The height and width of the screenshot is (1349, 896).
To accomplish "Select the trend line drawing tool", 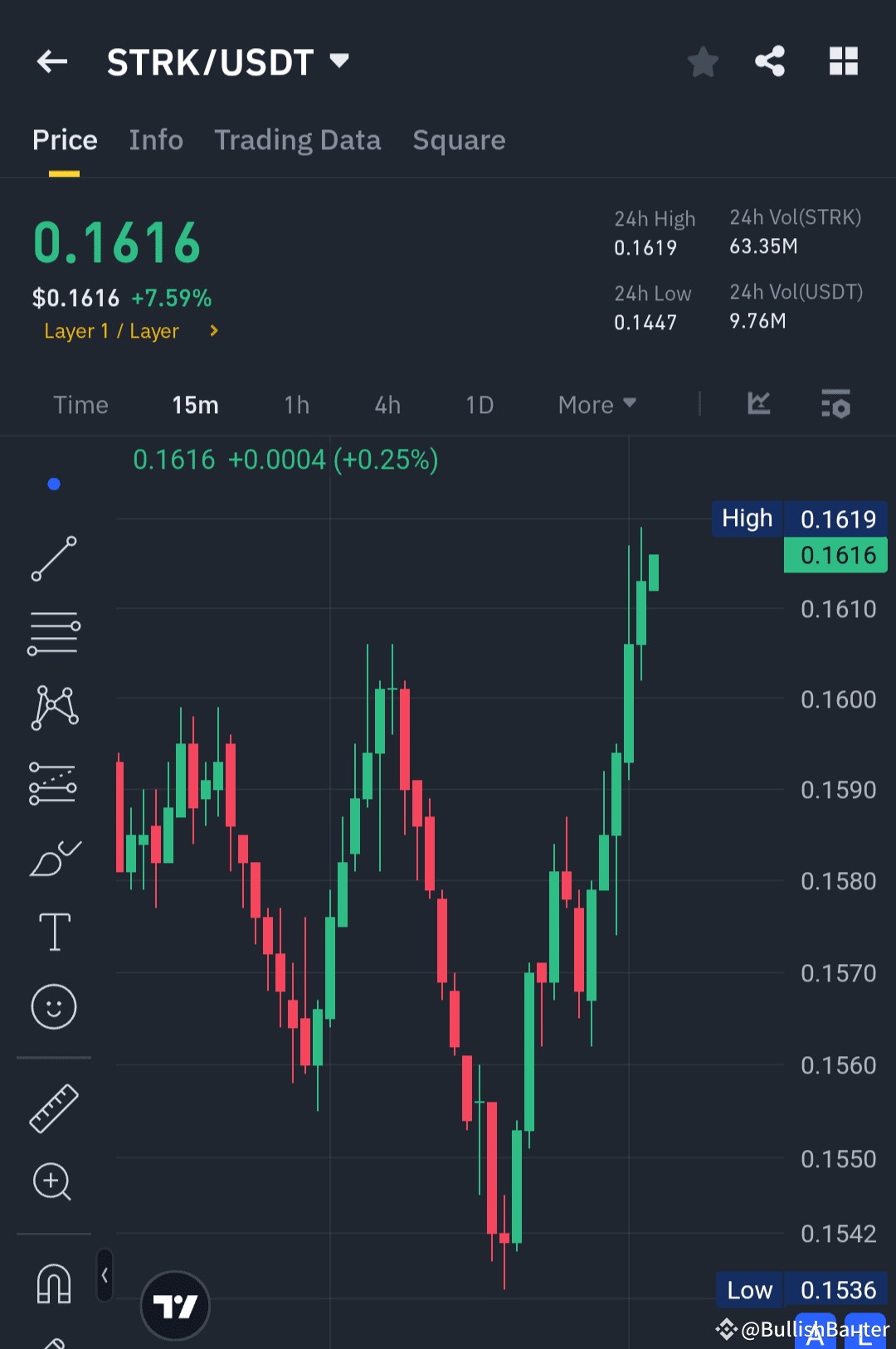I will [53, 558].
